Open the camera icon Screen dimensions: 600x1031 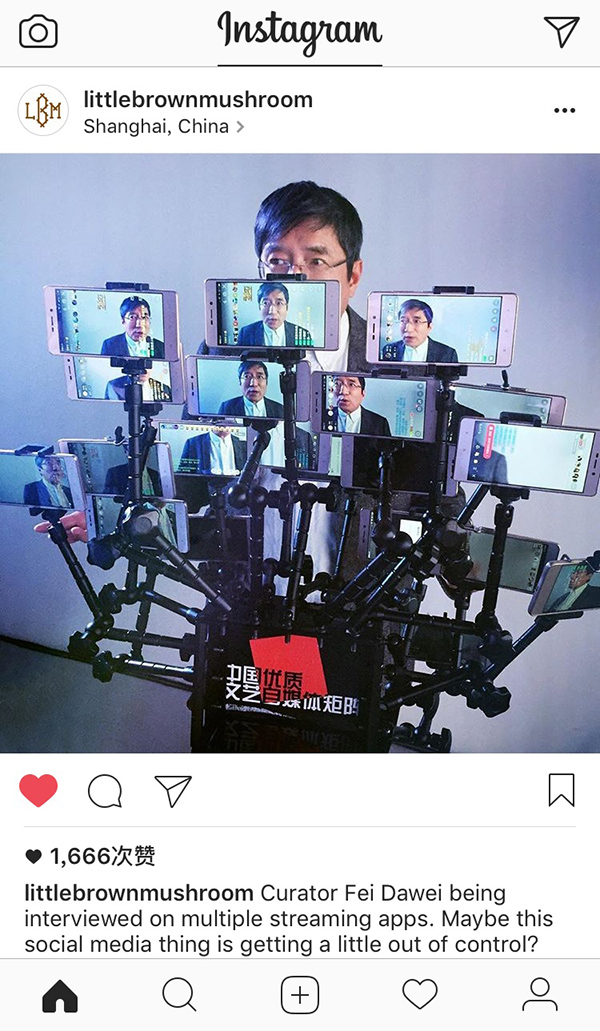[x=38, y=32]
